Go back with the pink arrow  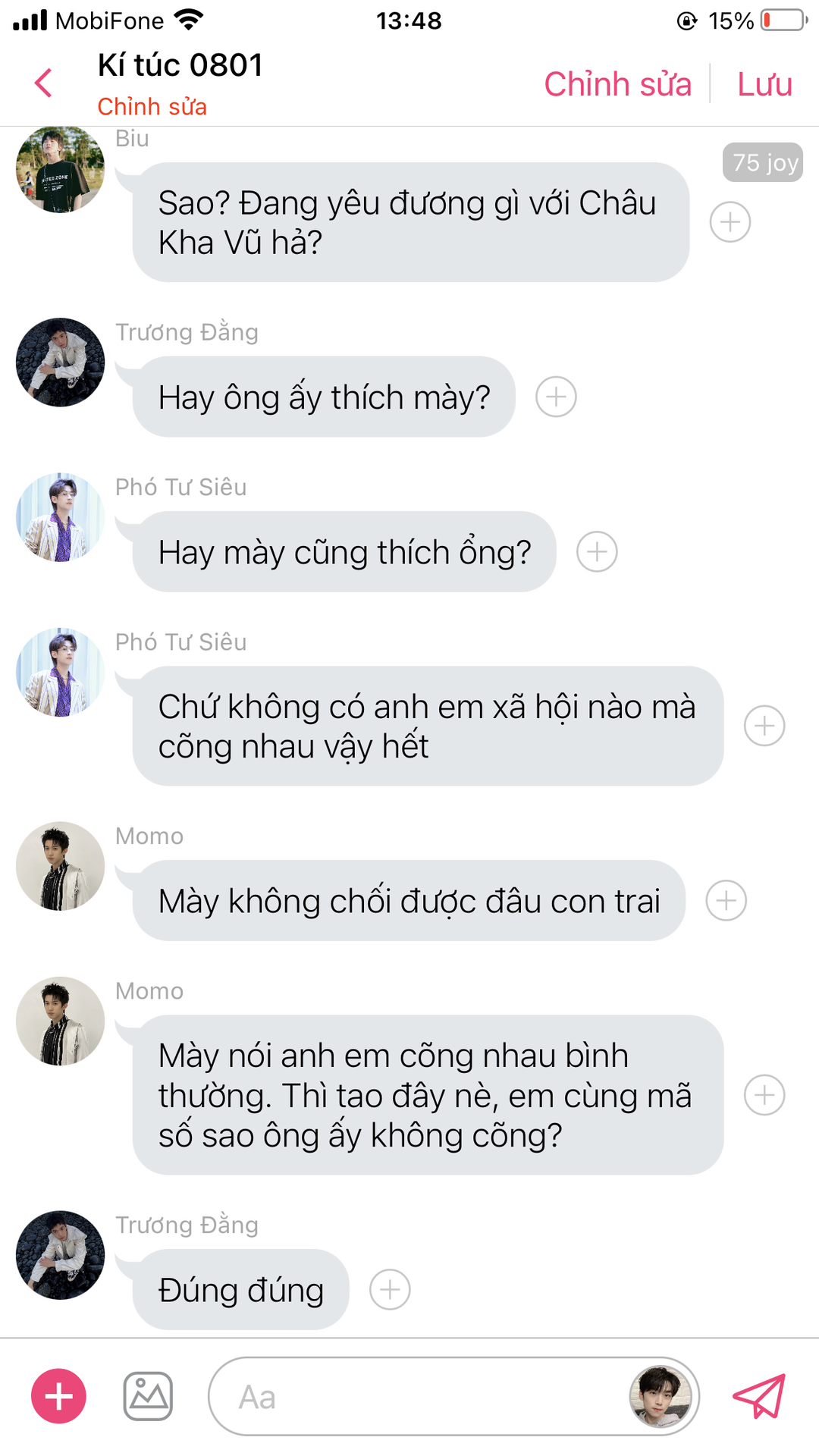pyautogui.click(x=43, y=83)
